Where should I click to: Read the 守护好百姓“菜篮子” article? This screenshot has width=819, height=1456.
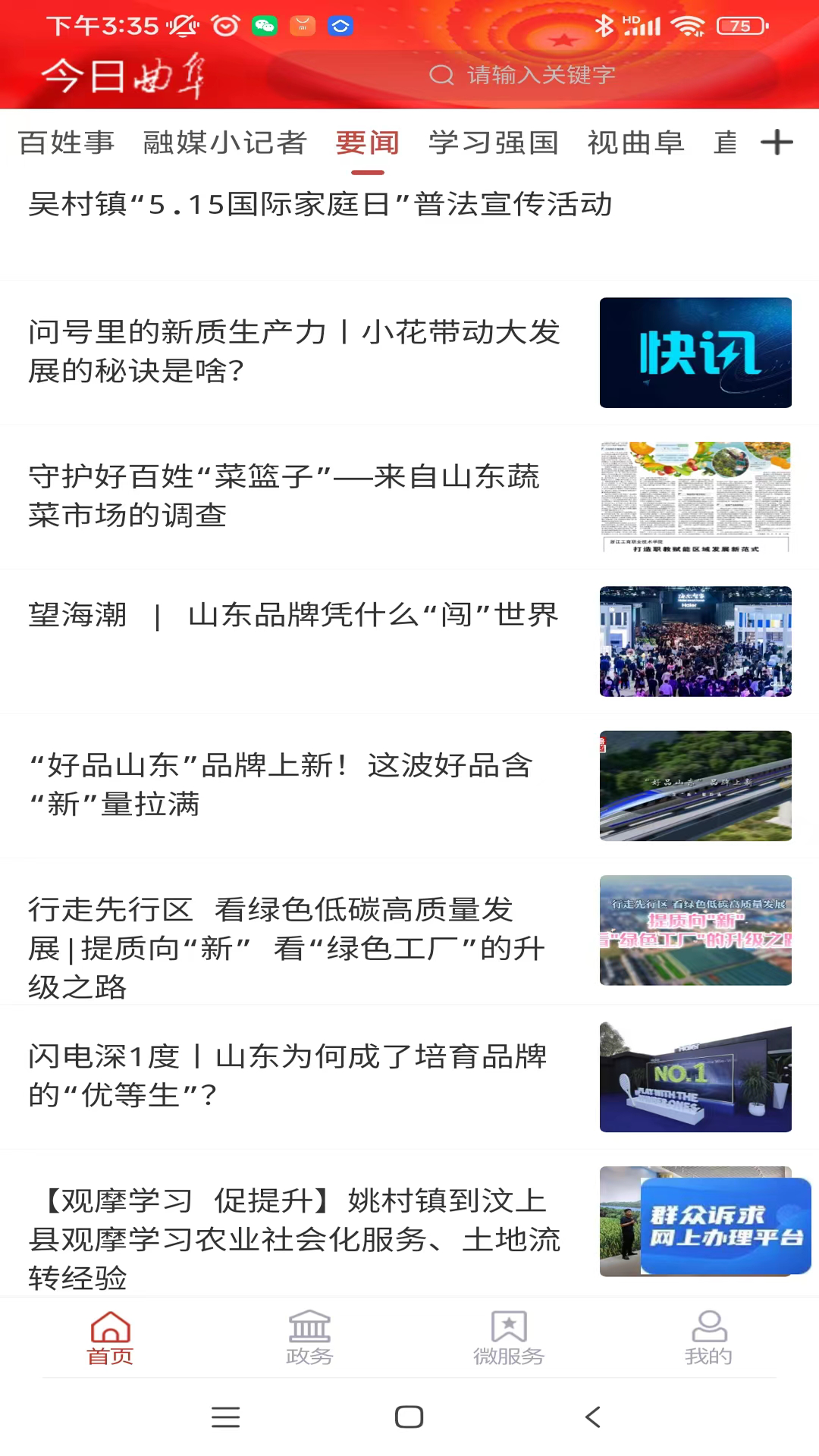pyautogui.click(x=284, y=496)
